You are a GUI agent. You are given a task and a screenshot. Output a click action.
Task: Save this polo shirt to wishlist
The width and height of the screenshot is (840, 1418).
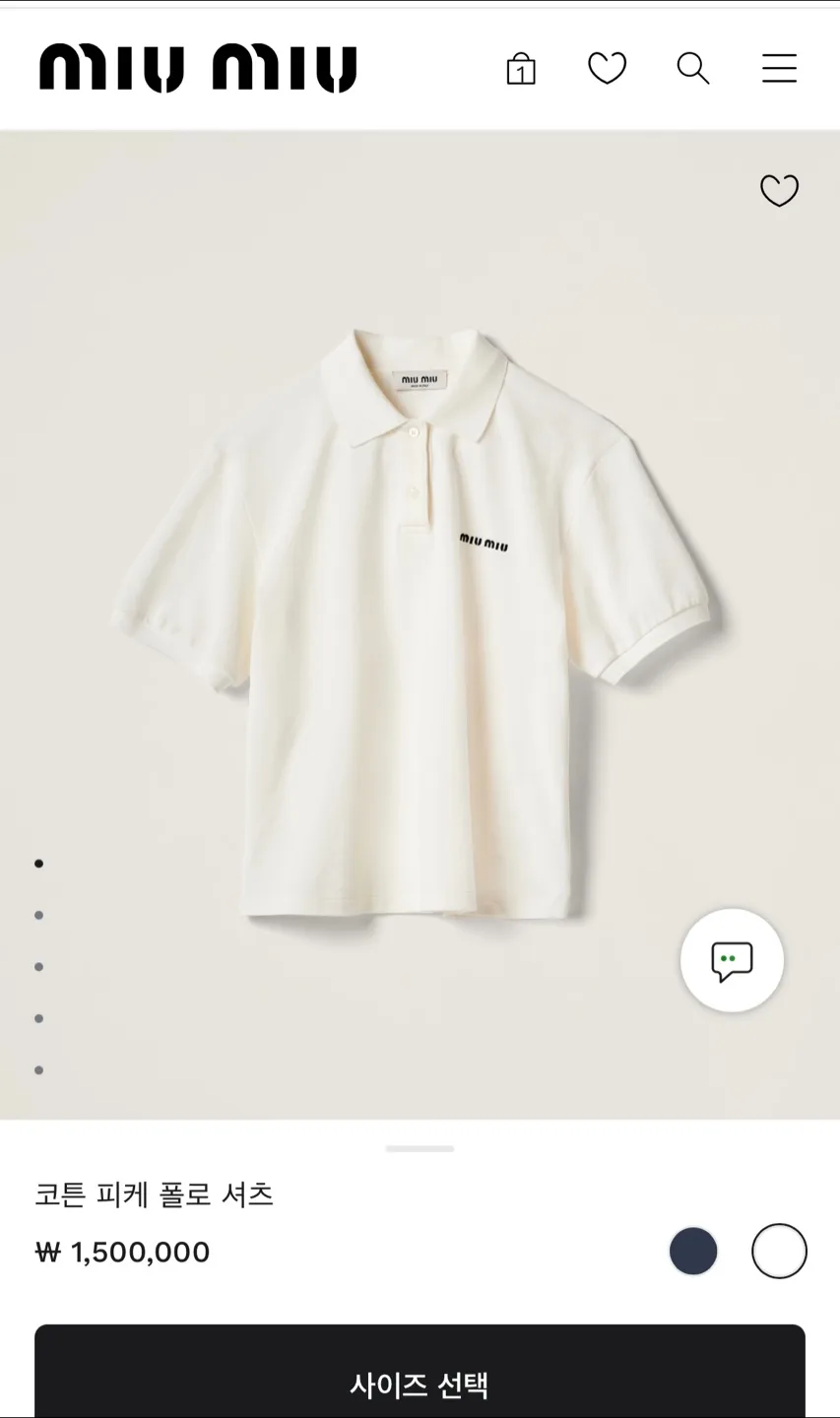(x=779, y=190)
